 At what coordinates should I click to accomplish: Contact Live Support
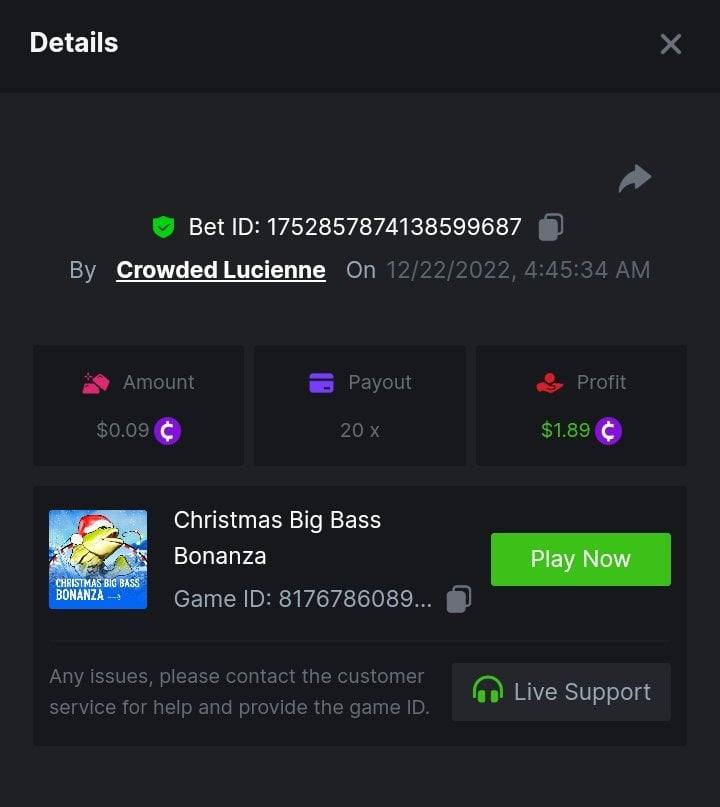pyautogui.click(x=561, y=692)
